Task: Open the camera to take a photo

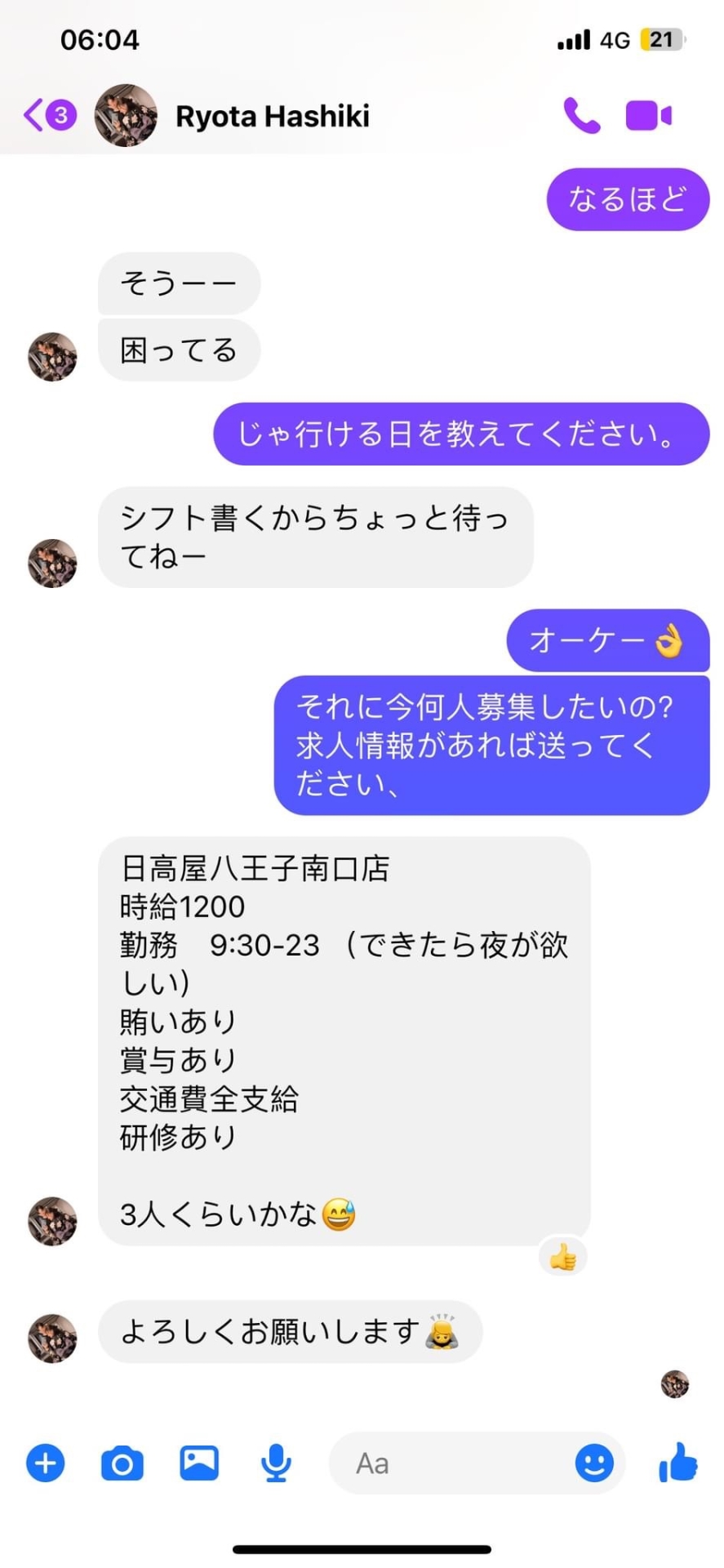Action: coord(122,1463)
